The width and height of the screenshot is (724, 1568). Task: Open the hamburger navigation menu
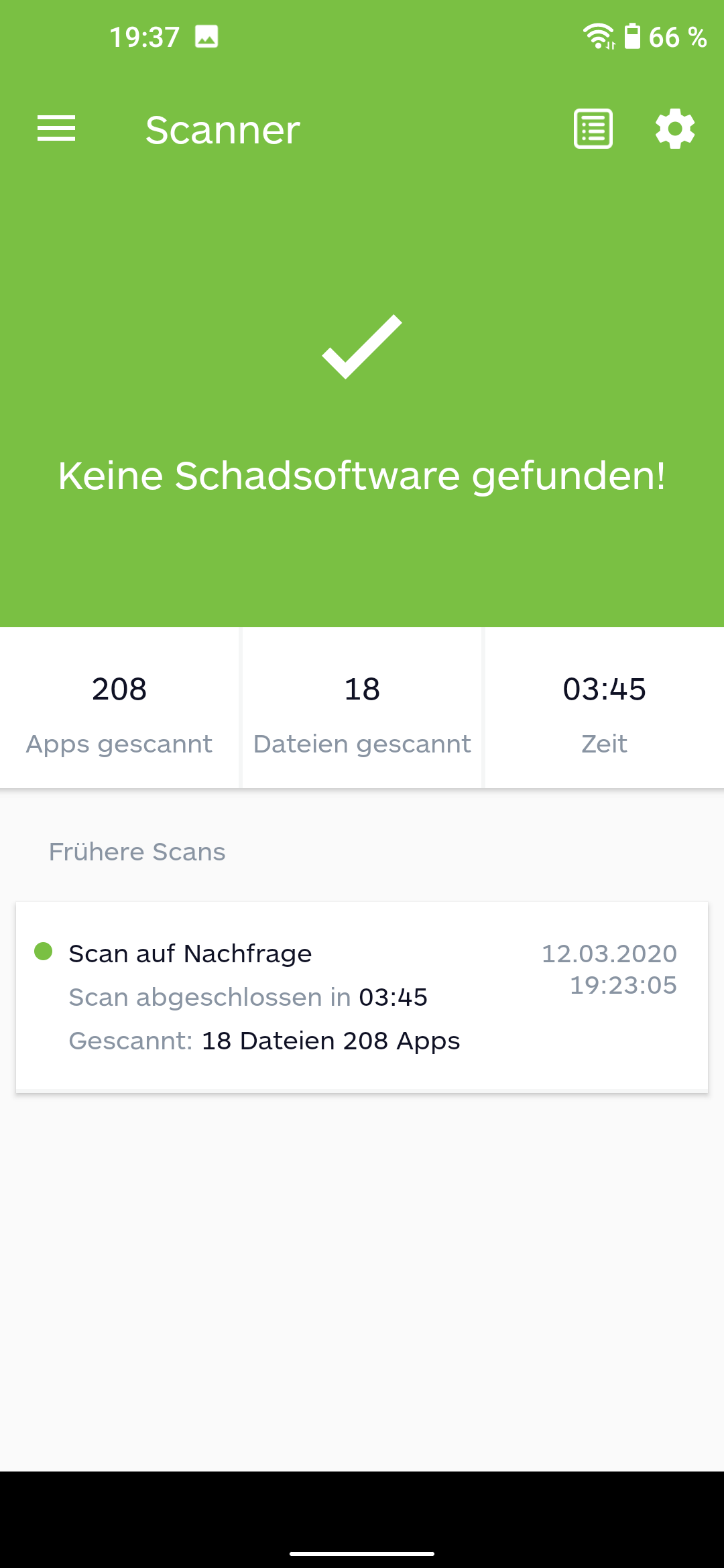[56, 129]
